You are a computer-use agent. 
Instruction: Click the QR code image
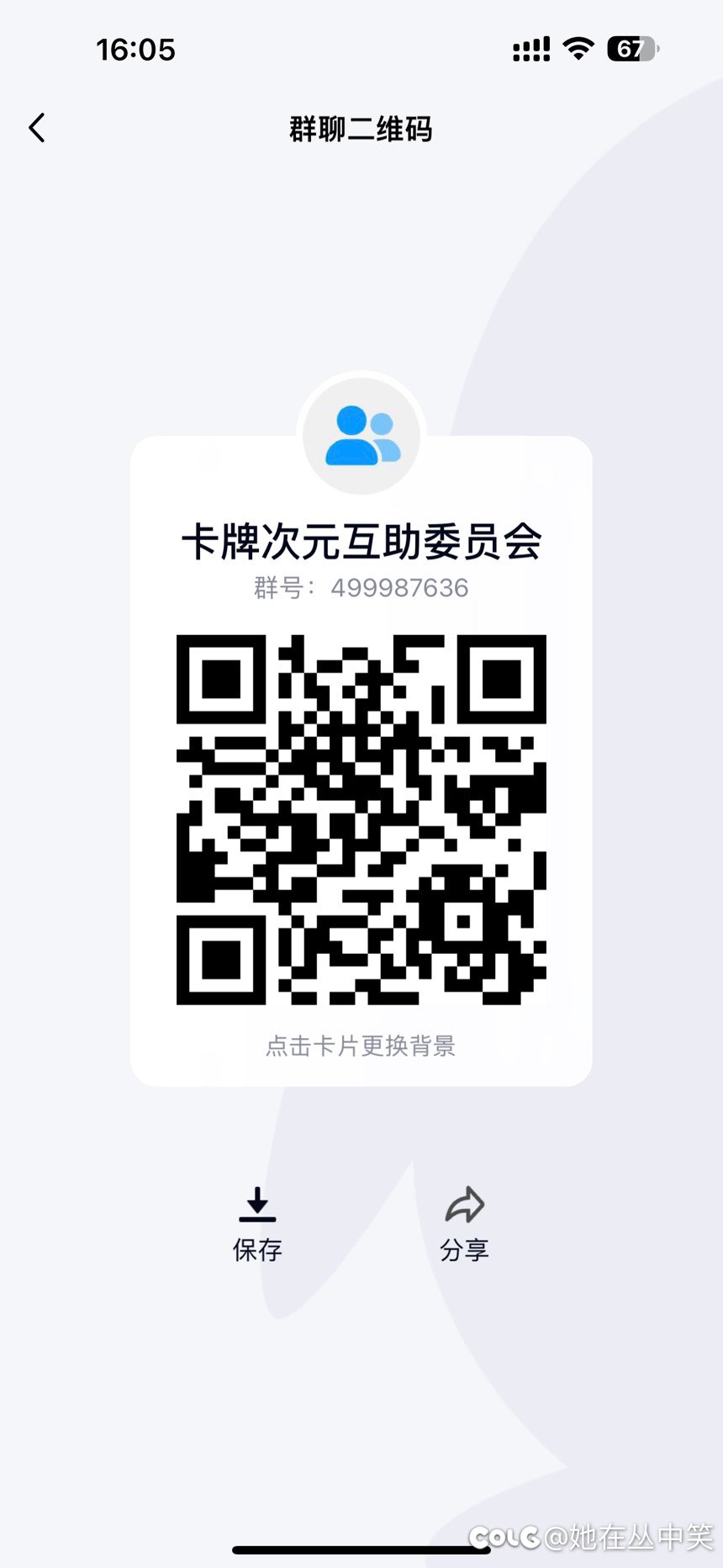pos(361,820)
